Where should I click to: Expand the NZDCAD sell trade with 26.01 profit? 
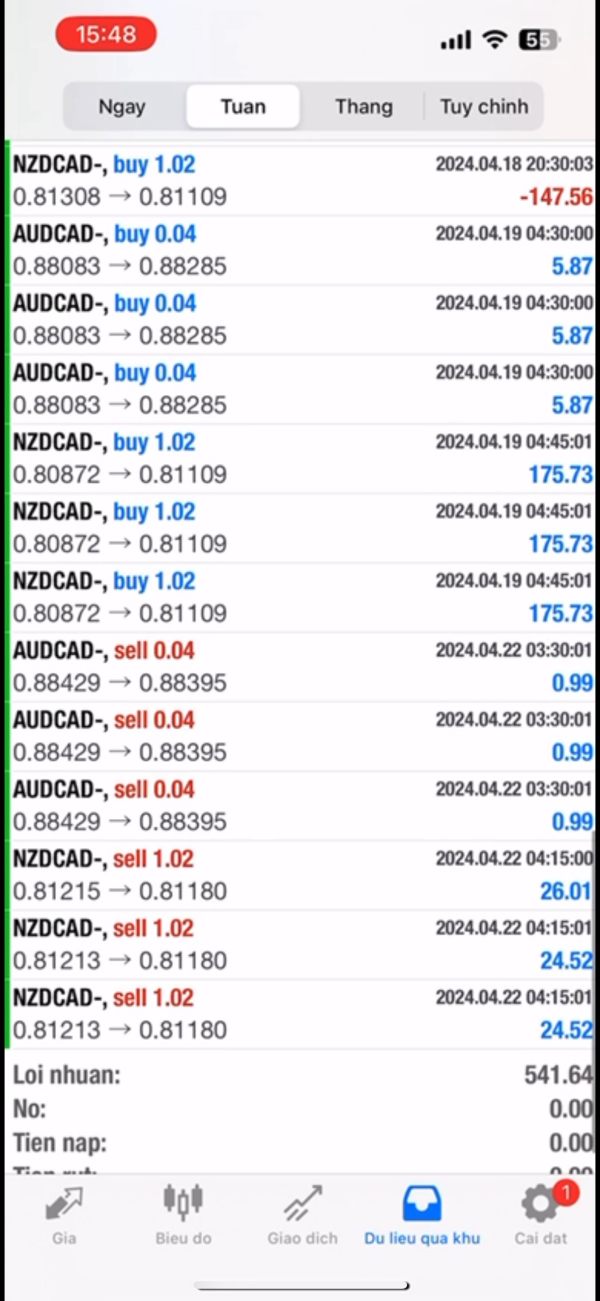(302, 875)
